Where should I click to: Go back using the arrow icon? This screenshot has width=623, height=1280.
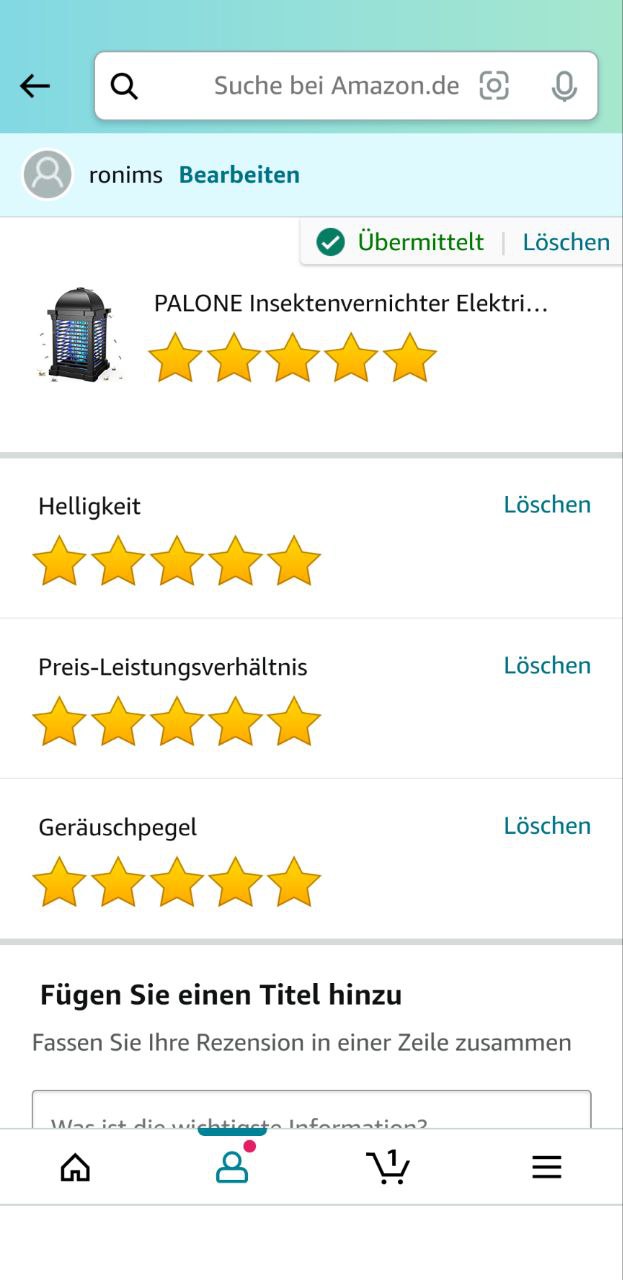(35, 86)
